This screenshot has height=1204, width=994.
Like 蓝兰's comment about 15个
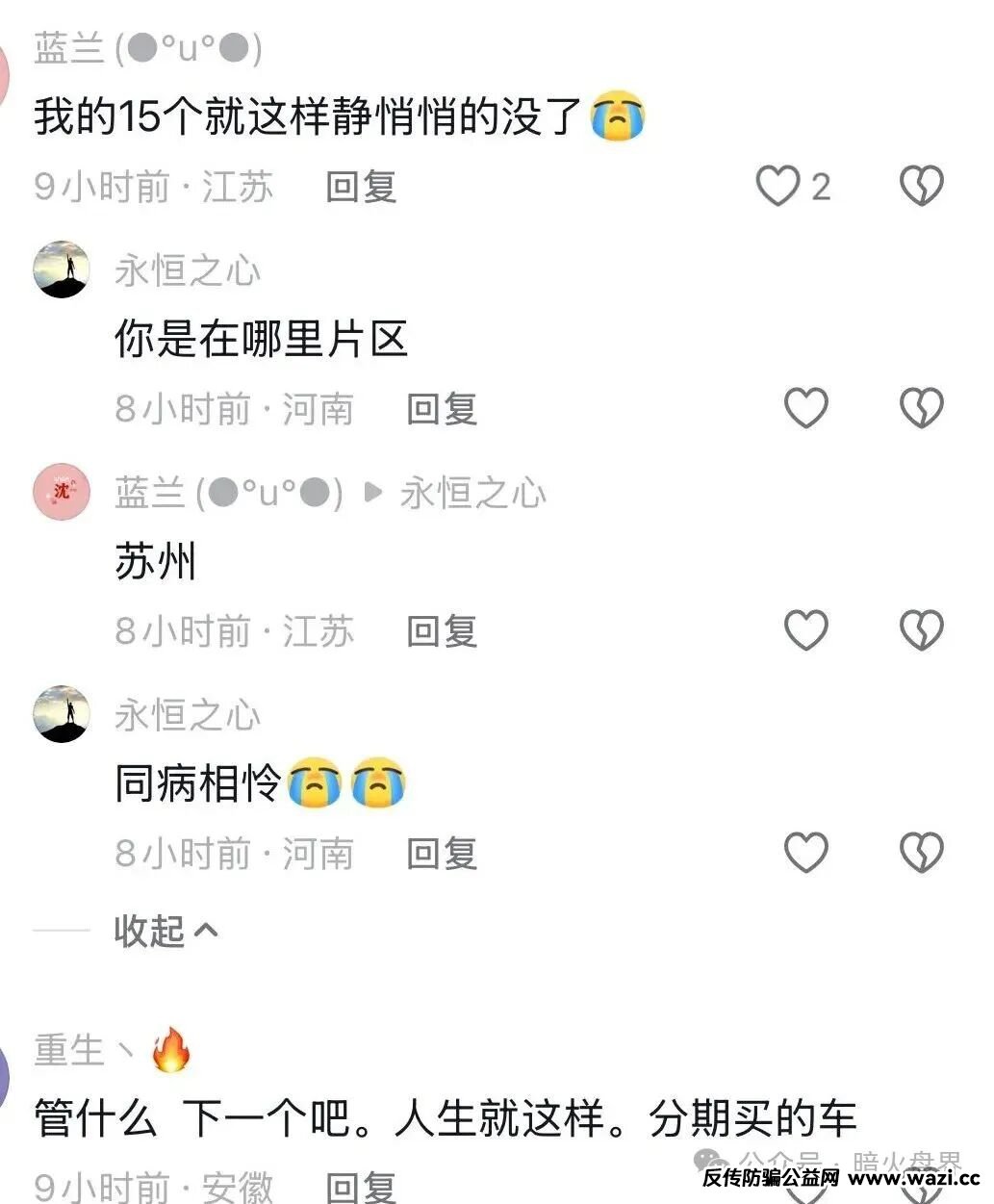(x=777, y=186)
